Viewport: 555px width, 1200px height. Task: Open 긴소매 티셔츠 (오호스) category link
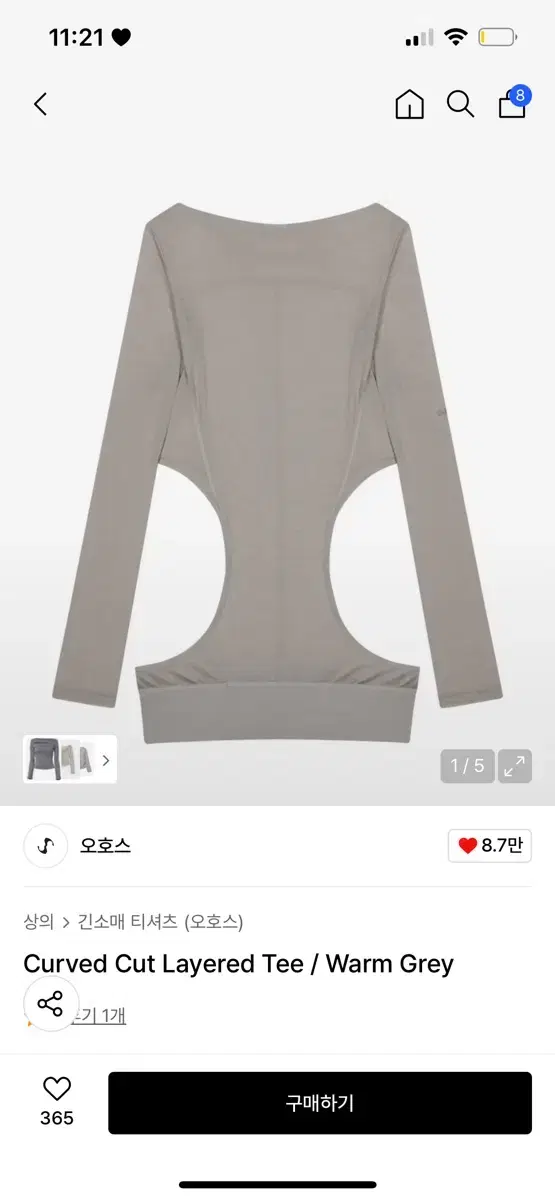pos(160,921)
